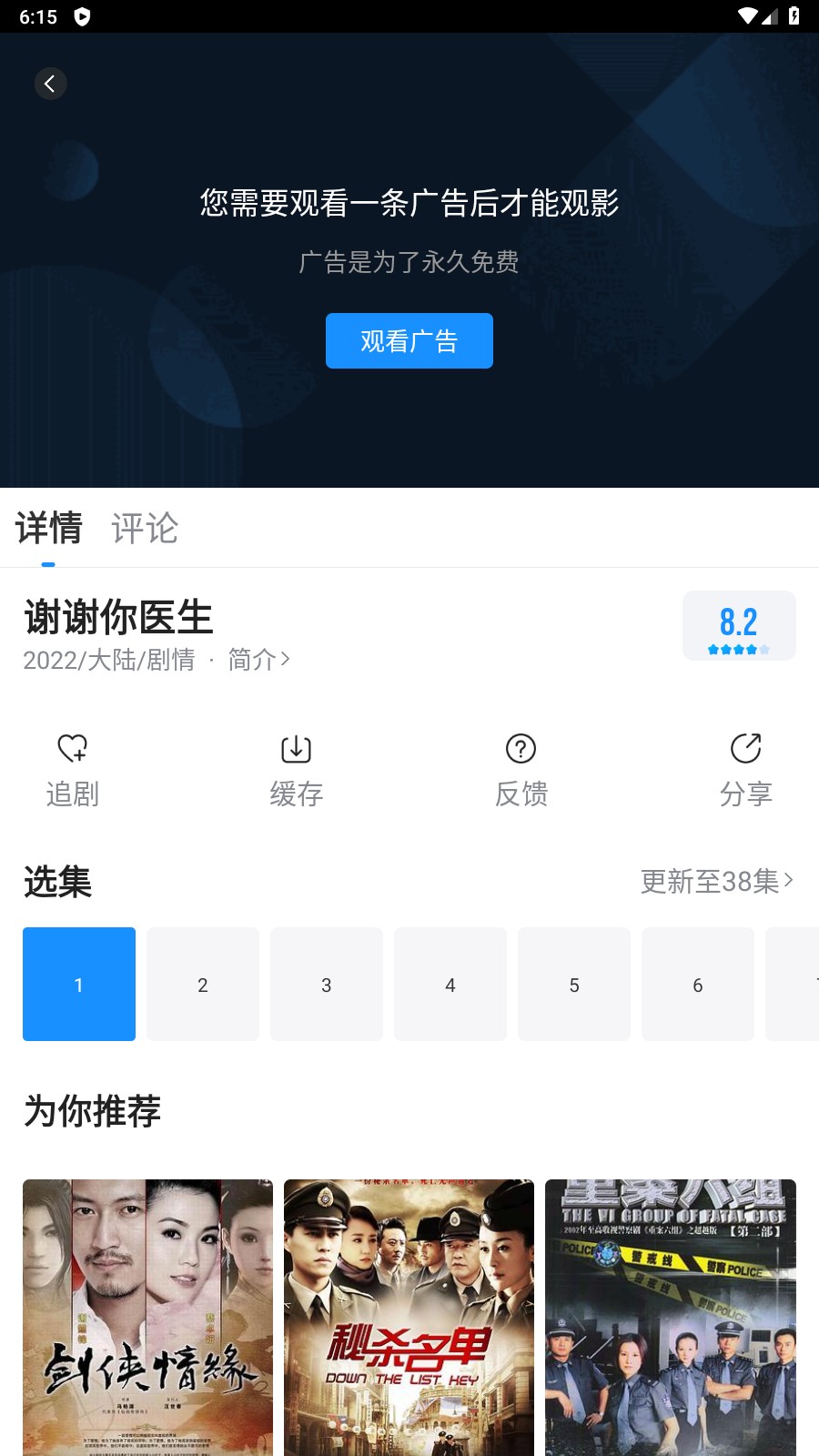Tap the 分享 share icon
The height and width of the screenshot is (1456, 819).
(745, 749)
